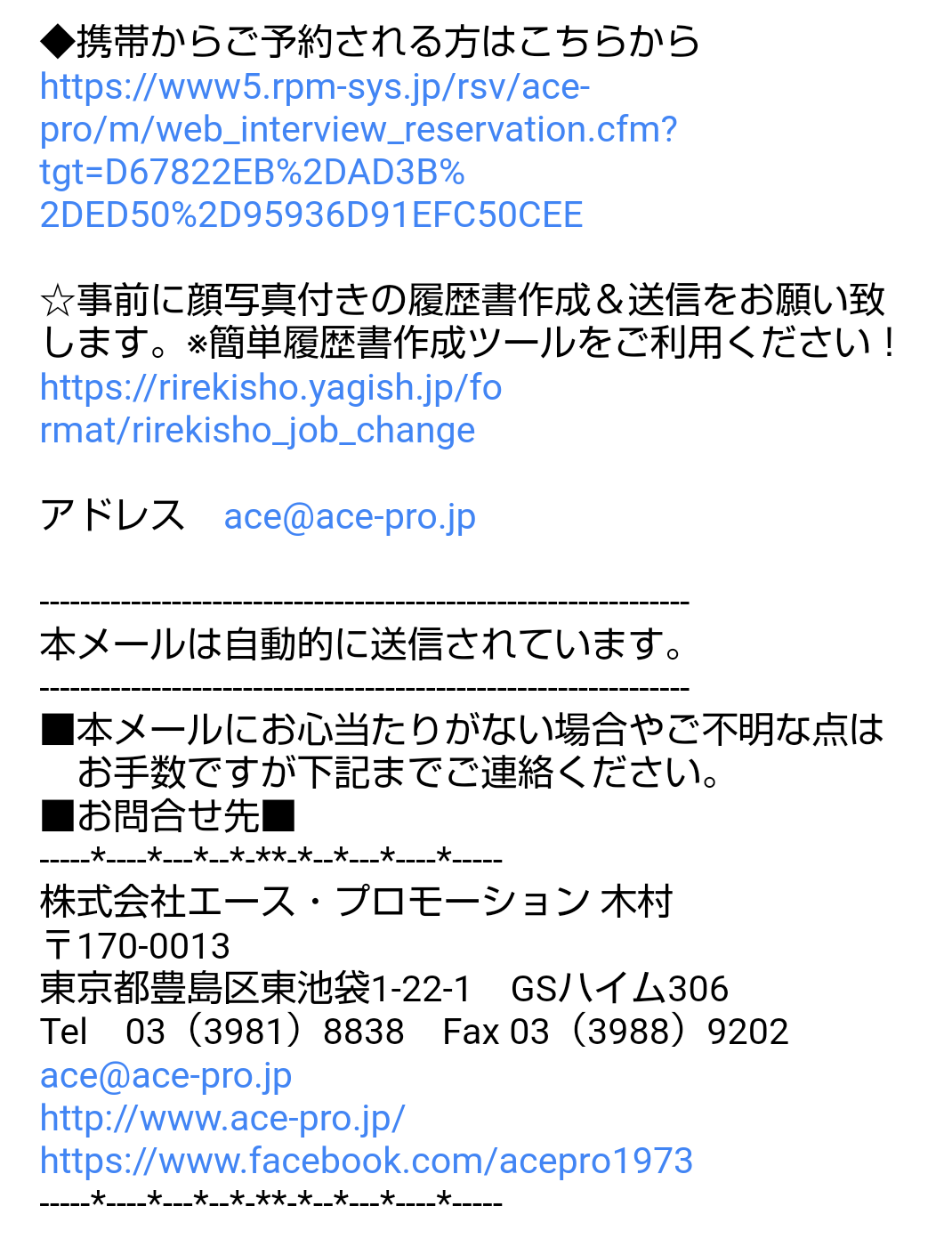Screen dimensions: 952x1255
Task: Open the facebook.com/acepro1973 page link
Action: click(x=366, y=1162)
